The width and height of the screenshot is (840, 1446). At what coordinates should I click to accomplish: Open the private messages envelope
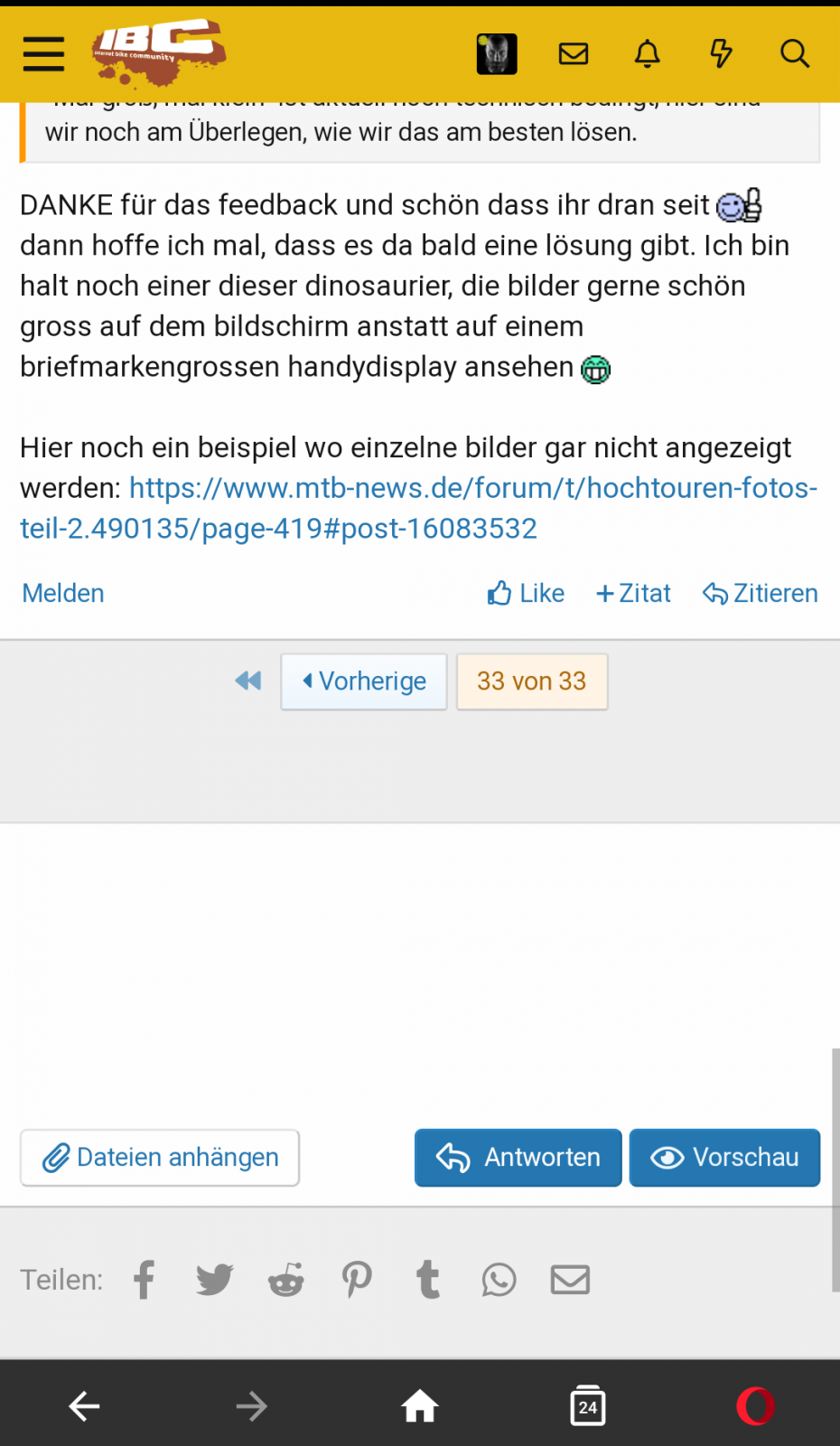(574, 54)
